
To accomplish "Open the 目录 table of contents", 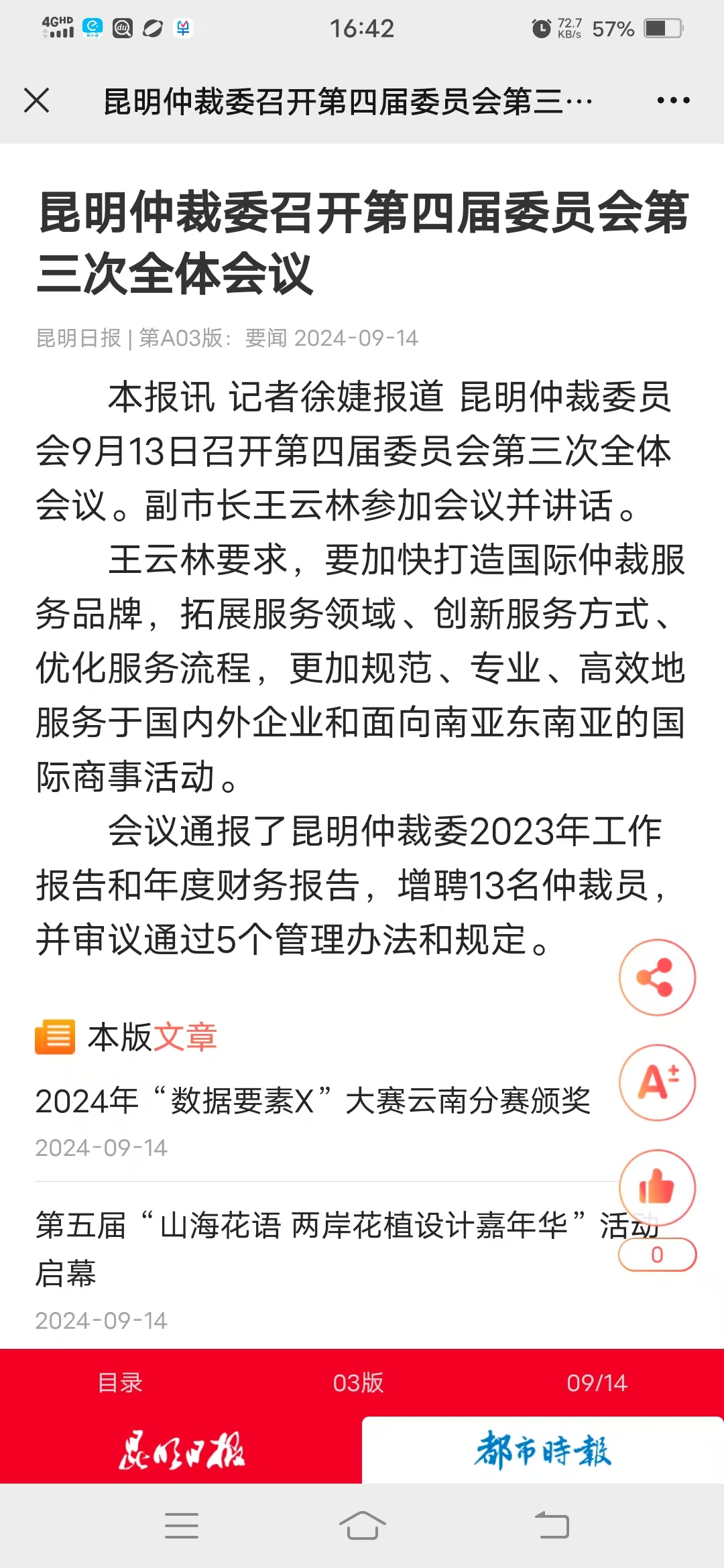I will pyautogui.click(x=120, y=1382).
